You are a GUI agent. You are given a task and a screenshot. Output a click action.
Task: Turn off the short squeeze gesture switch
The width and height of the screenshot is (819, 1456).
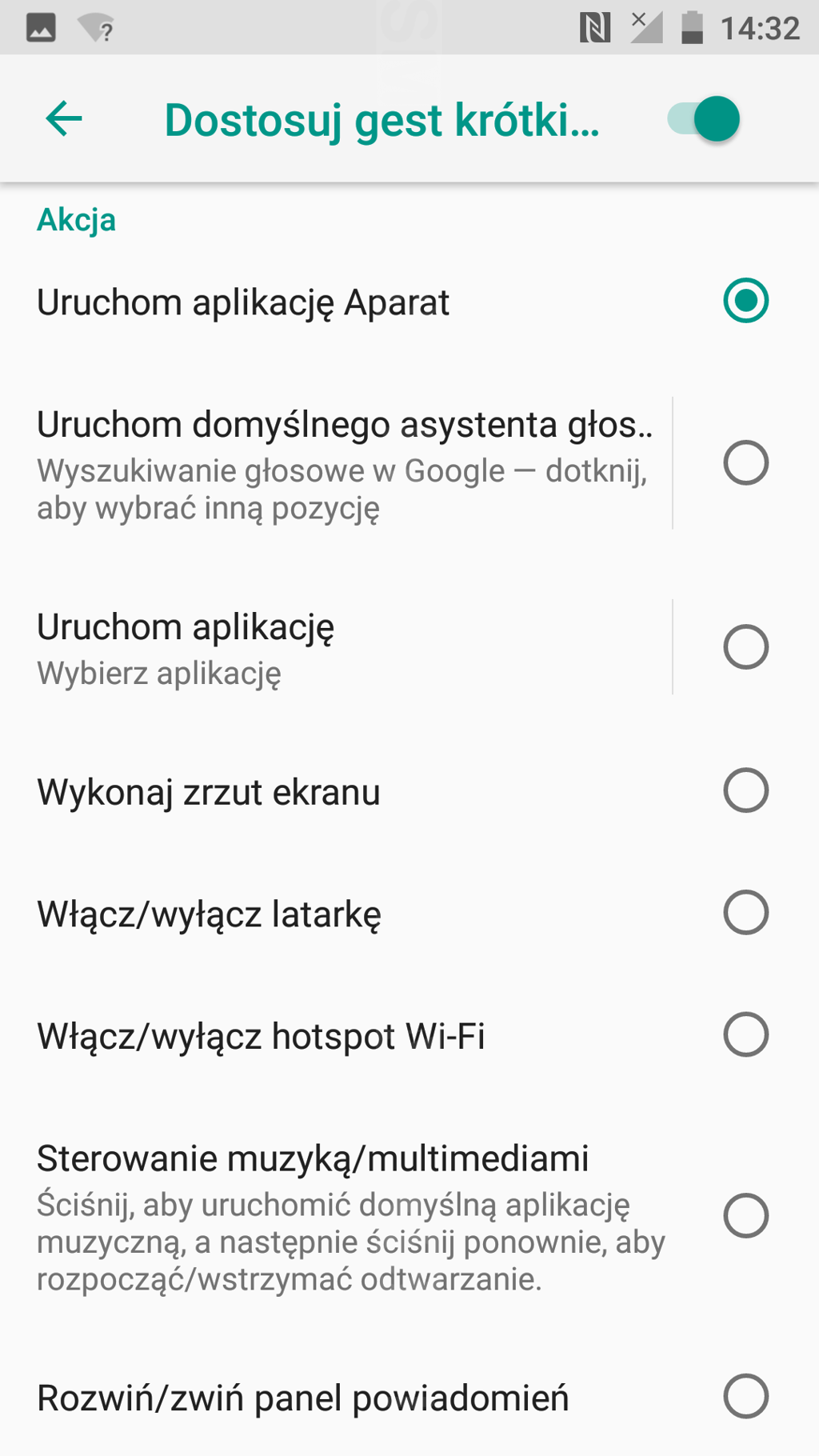(705, 119)
